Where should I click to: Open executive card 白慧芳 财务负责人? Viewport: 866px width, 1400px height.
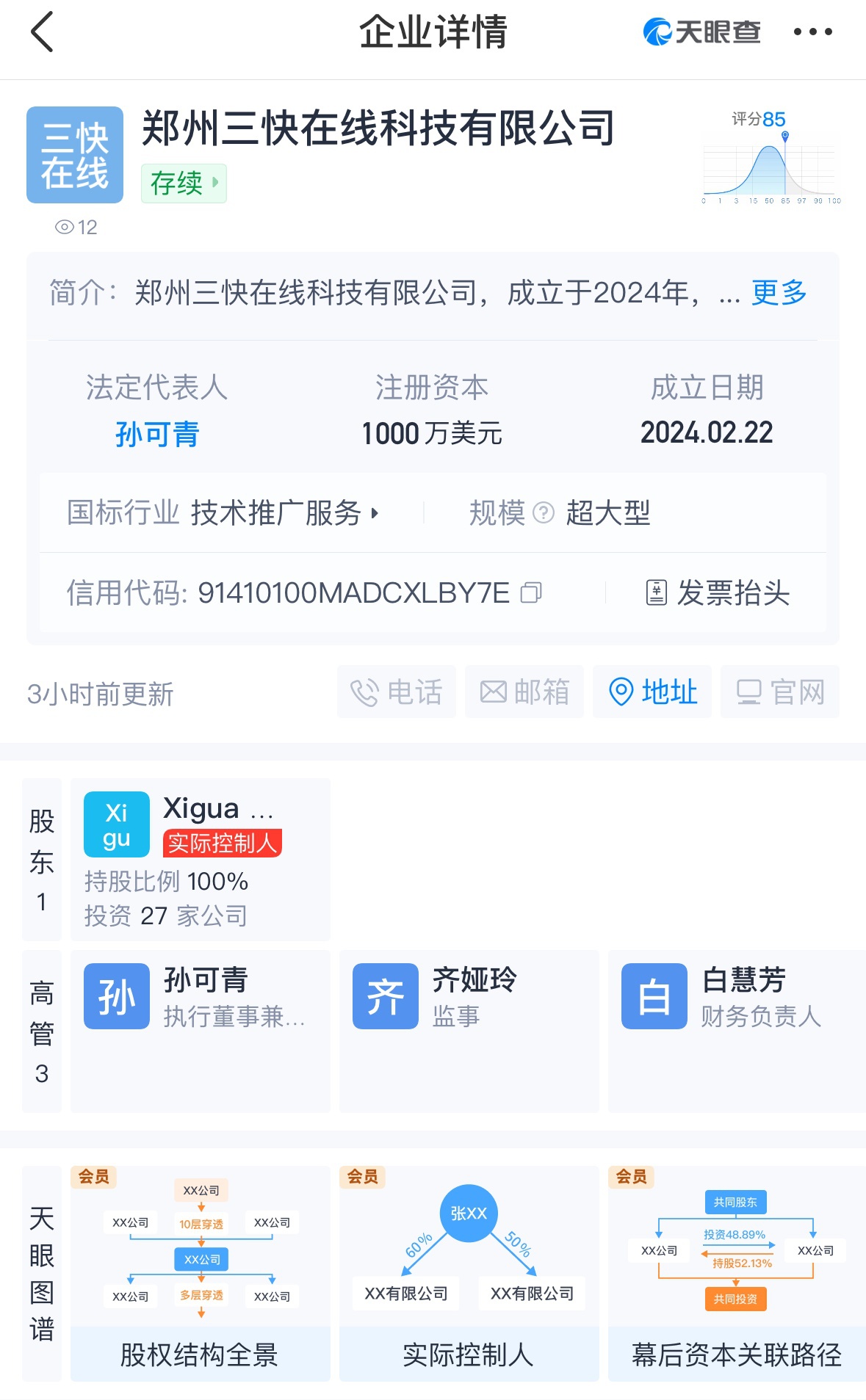point(737,1031)
